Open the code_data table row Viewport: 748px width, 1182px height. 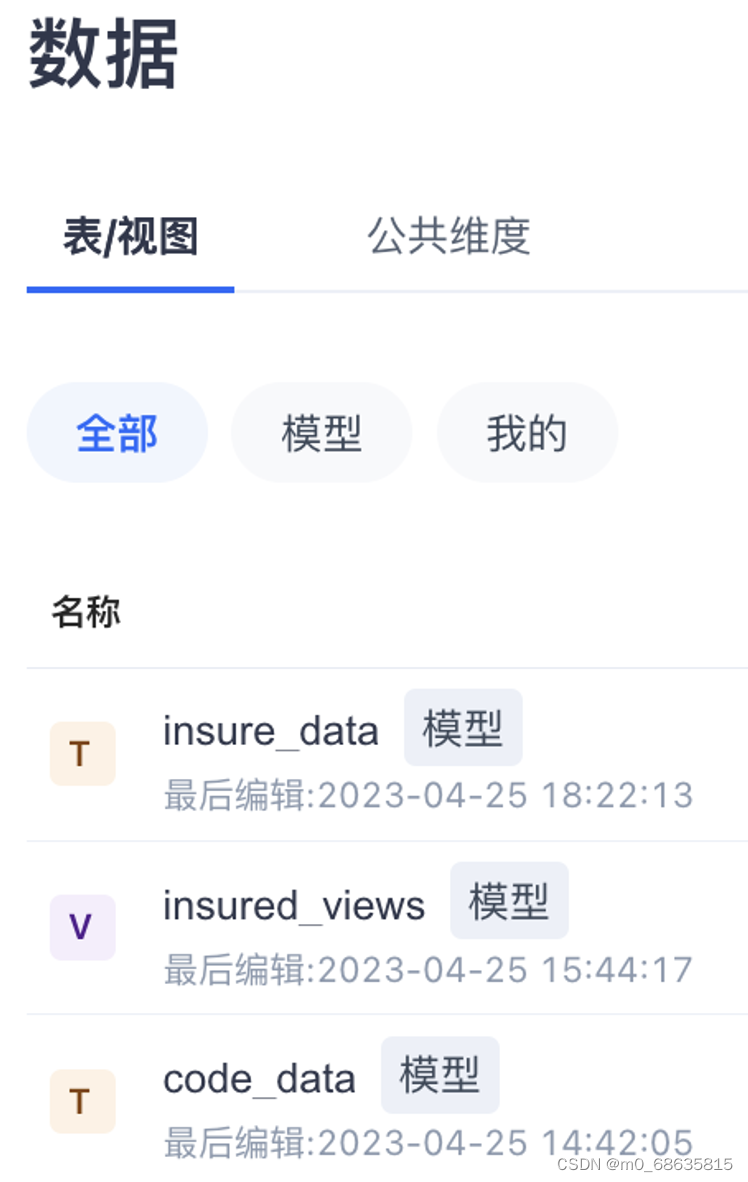(x=259, y=1080)
